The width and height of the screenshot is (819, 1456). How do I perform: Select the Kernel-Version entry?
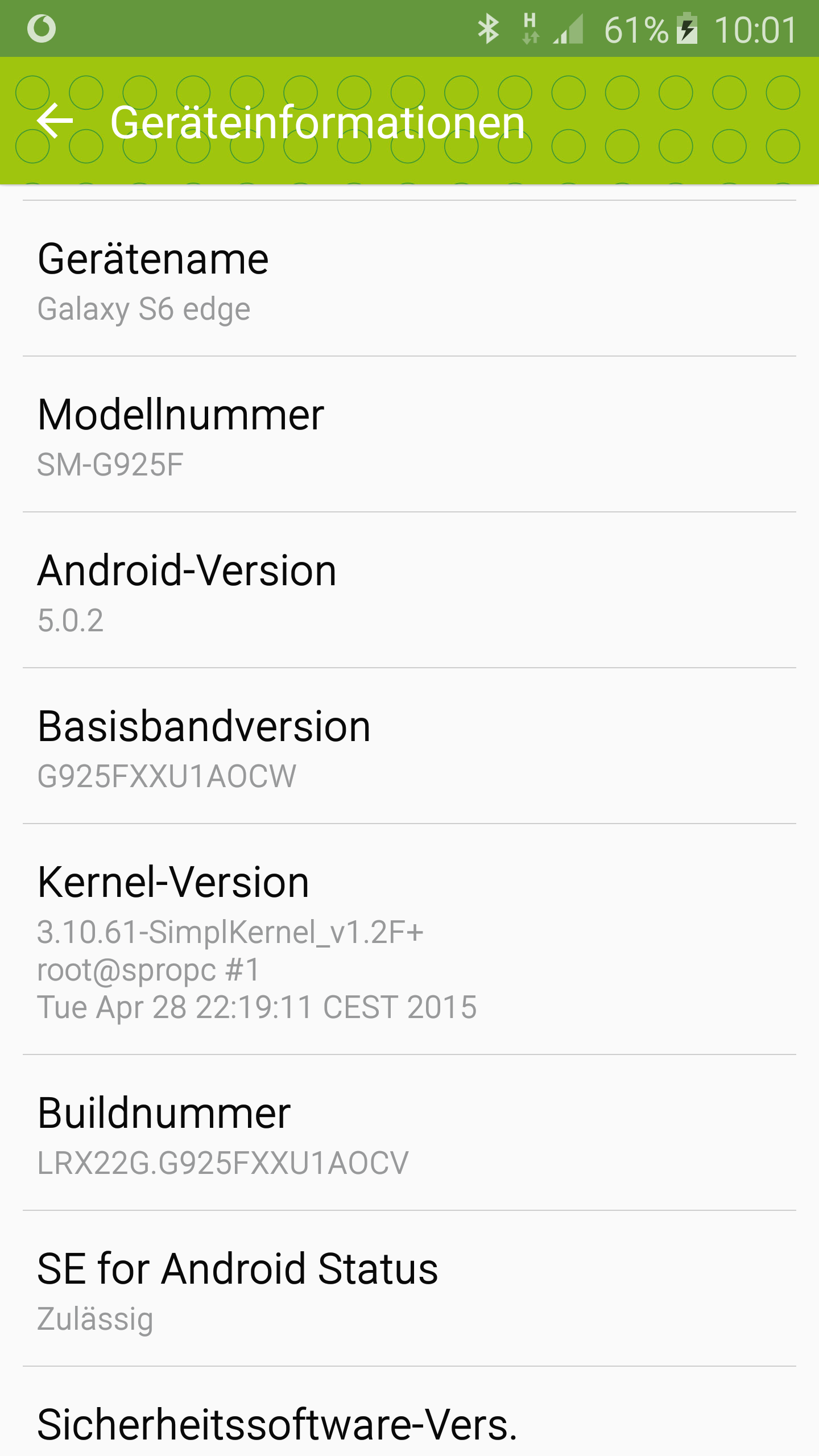[409, 940]
